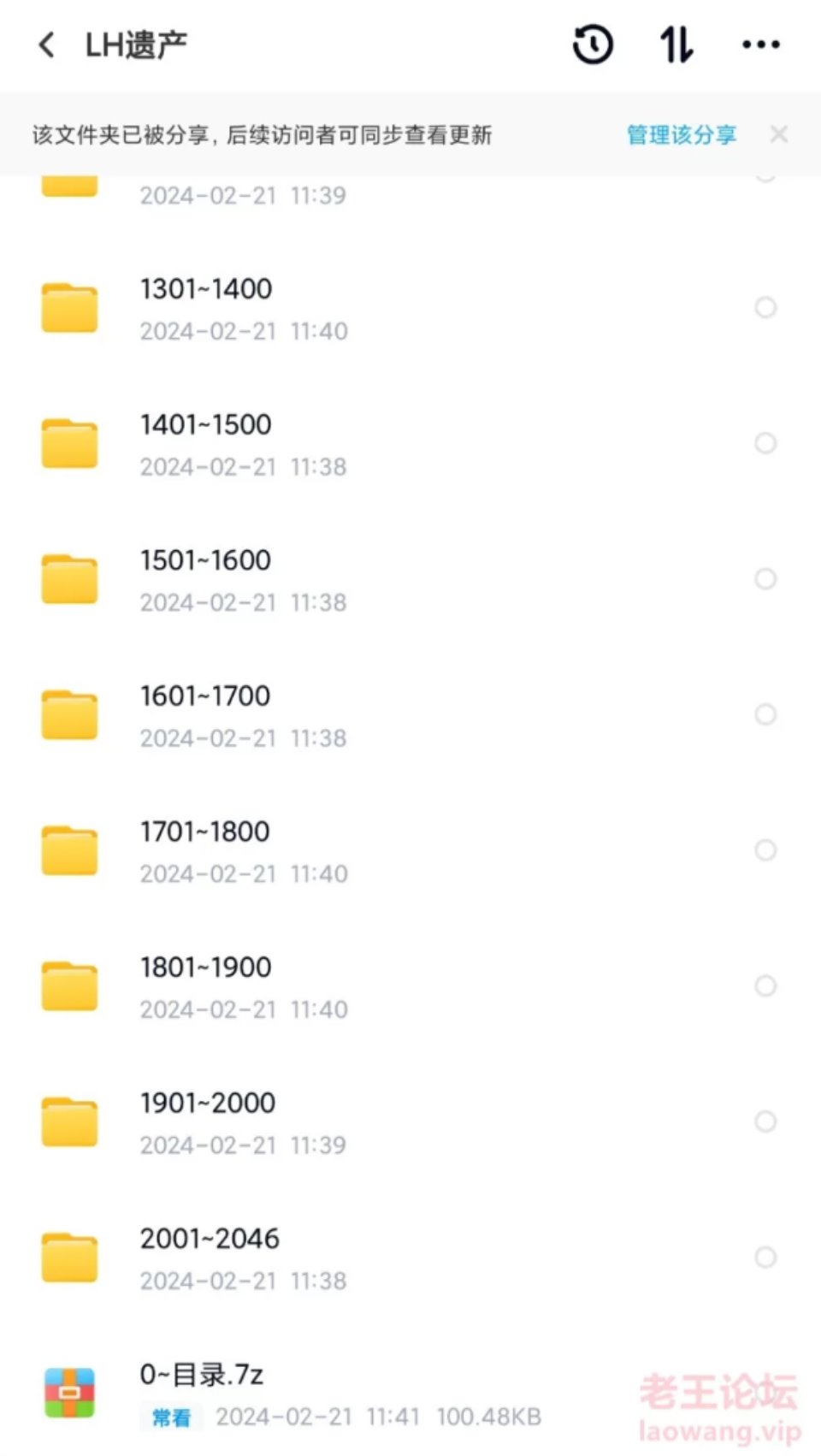Screen dimensions: 821x1456
Task: Open the sort order arrows
Action: [x=676, y=44]
